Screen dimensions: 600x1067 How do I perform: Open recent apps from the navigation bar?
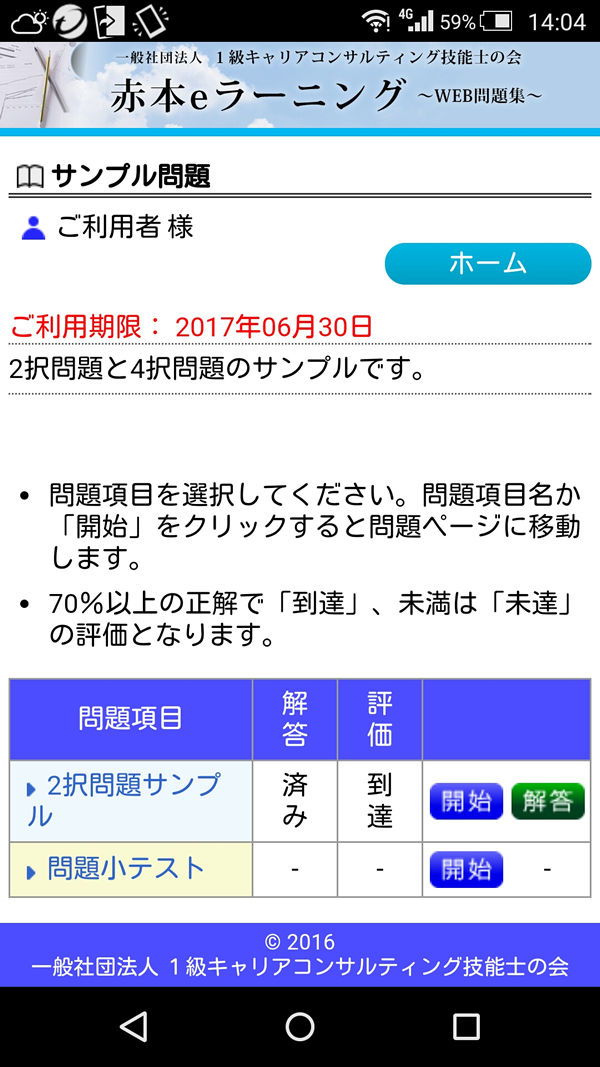point(467,1026)
